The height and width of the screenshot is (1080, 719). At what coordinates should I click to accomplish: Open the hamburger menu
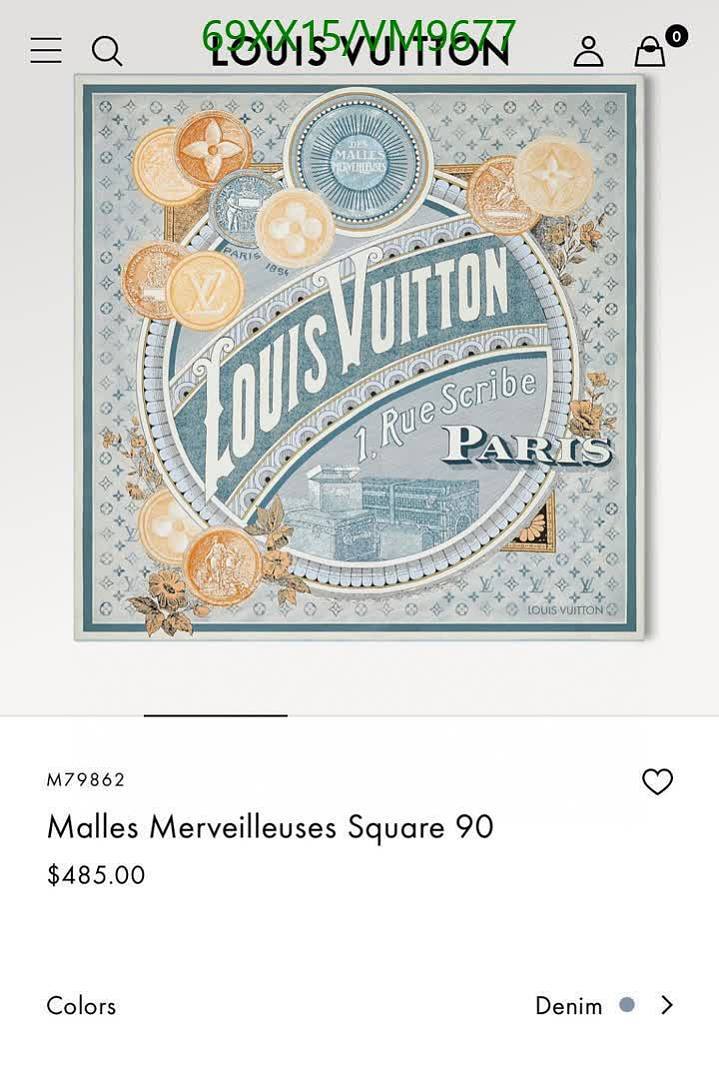(46, 50)
